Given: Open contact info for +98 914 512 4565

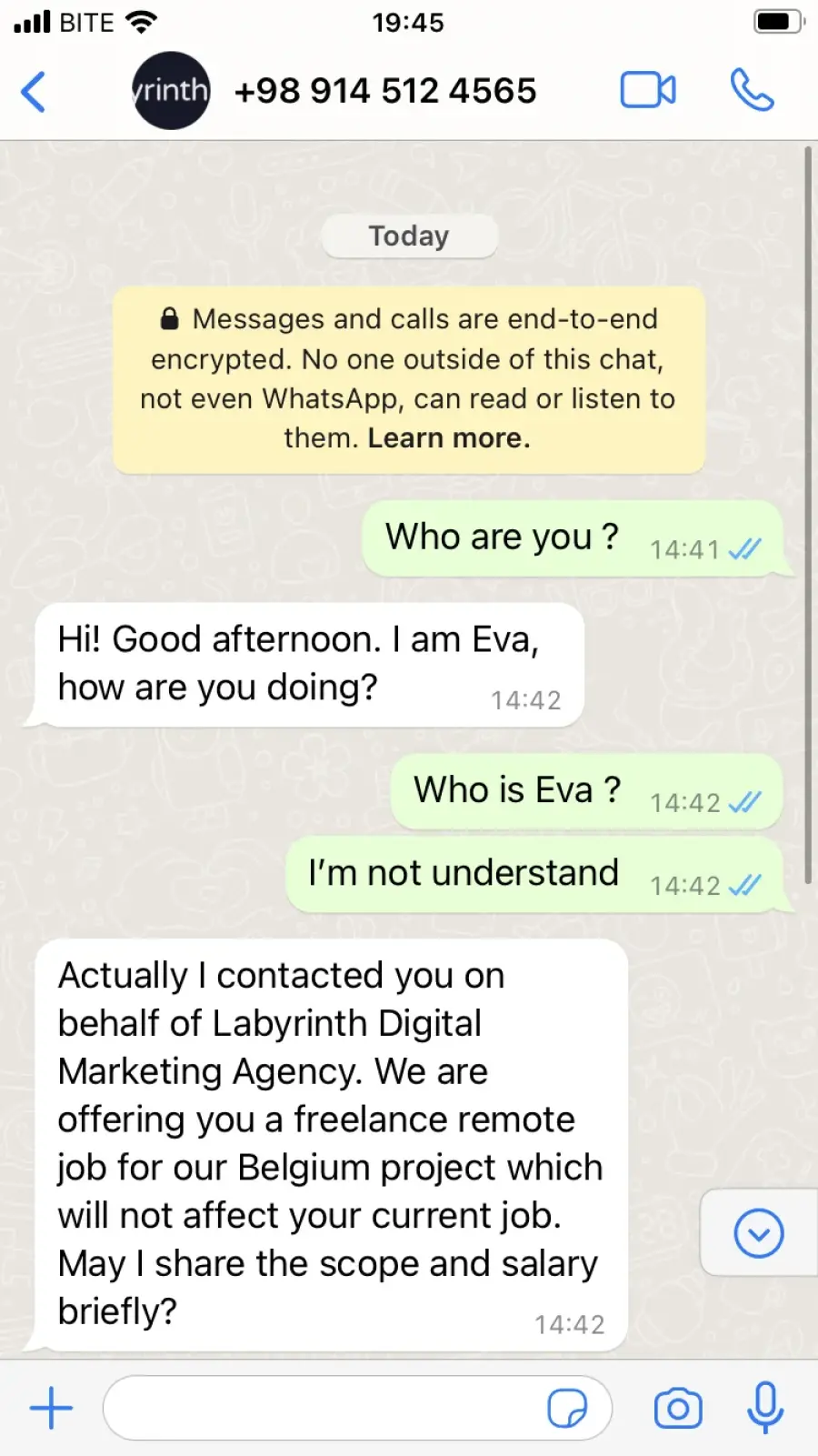Looking at the screenshot, I should (385, 91).
